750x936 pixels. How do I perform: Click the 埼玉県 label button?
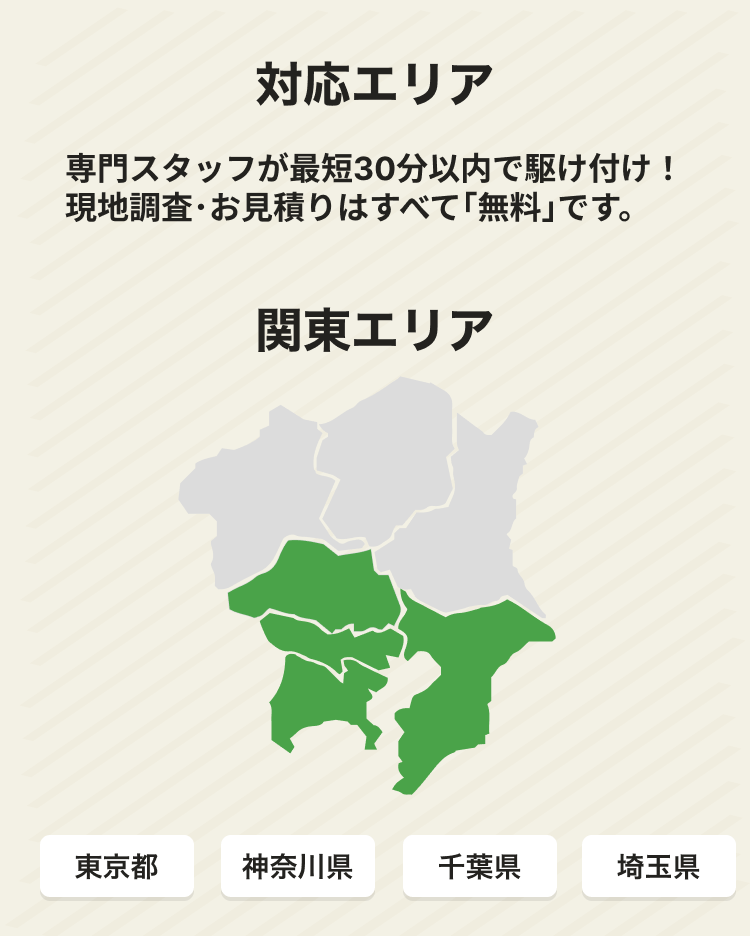(657, 867)
